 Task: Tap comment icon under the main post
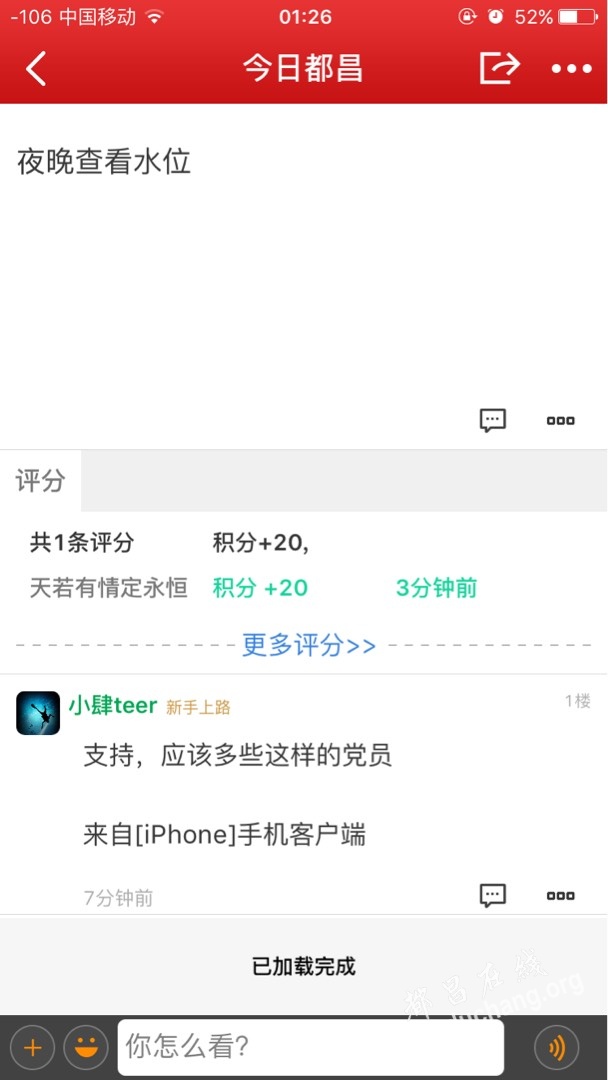coord(493,420)
